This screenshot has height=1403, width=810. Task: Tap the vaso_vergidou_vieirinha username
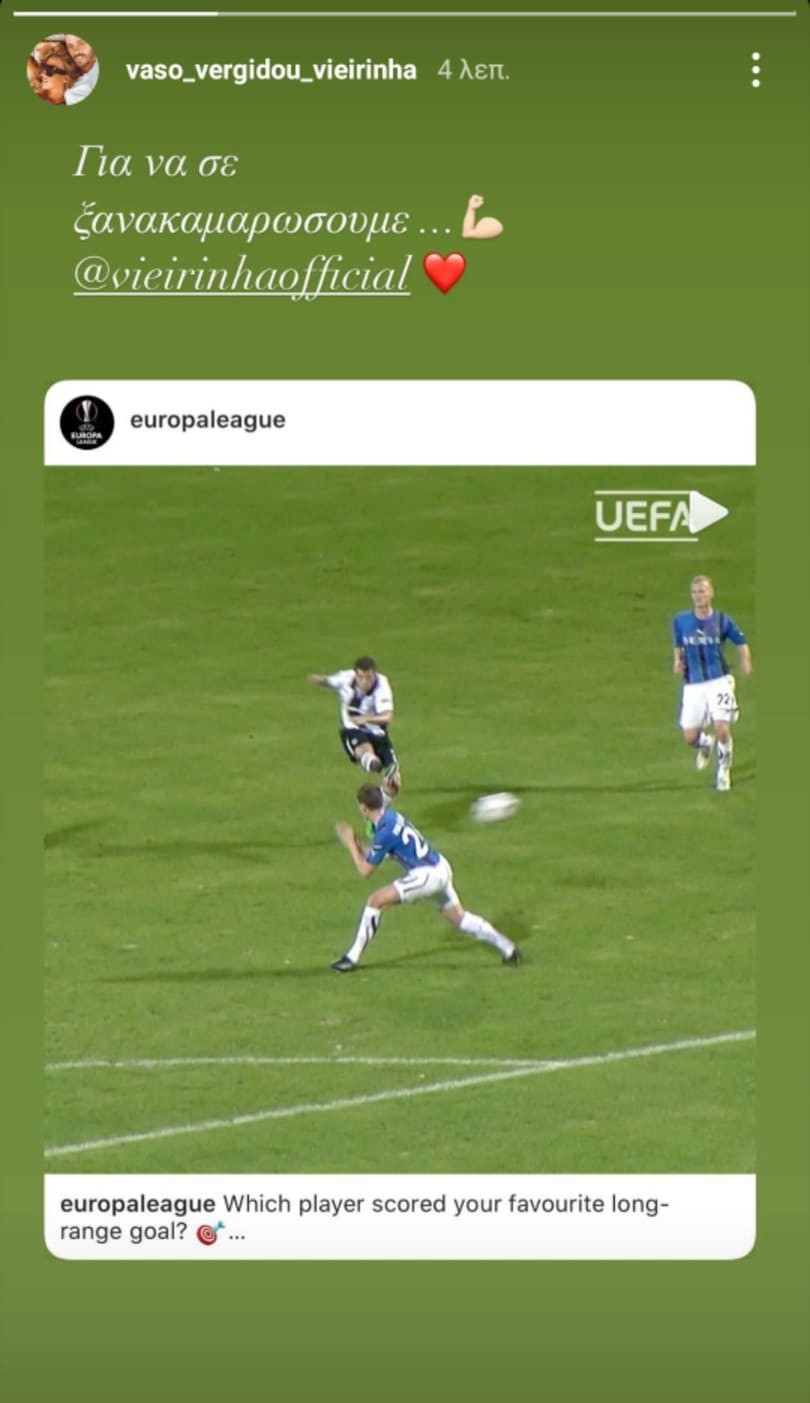[271, 70]
